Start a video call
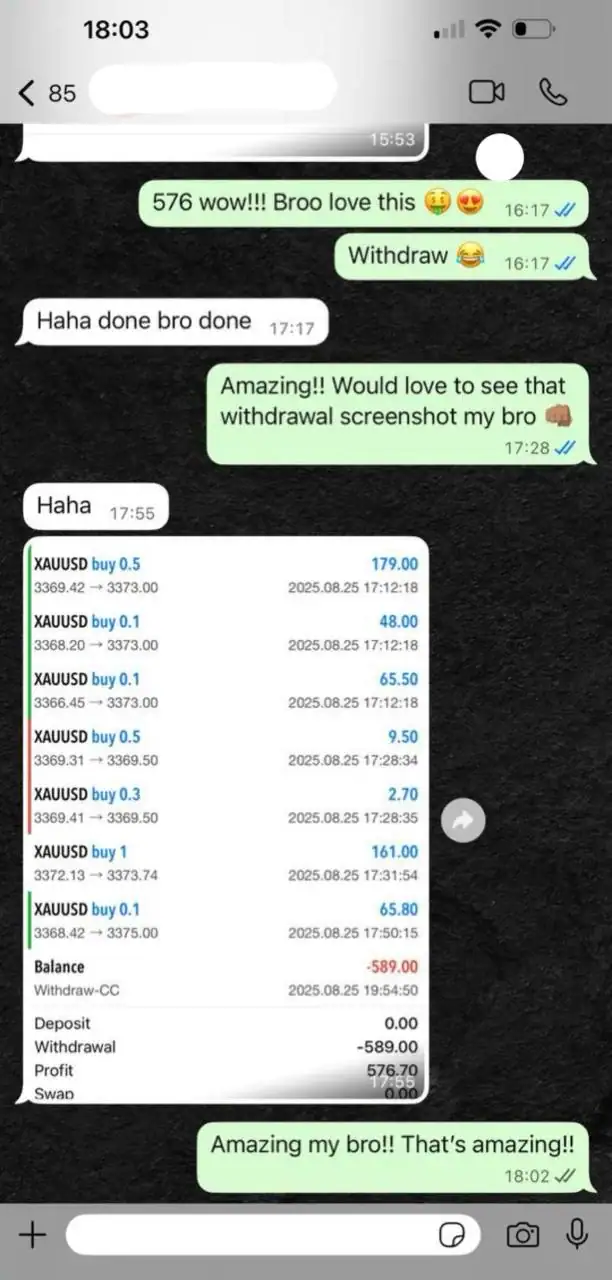 tap(486, 92)
